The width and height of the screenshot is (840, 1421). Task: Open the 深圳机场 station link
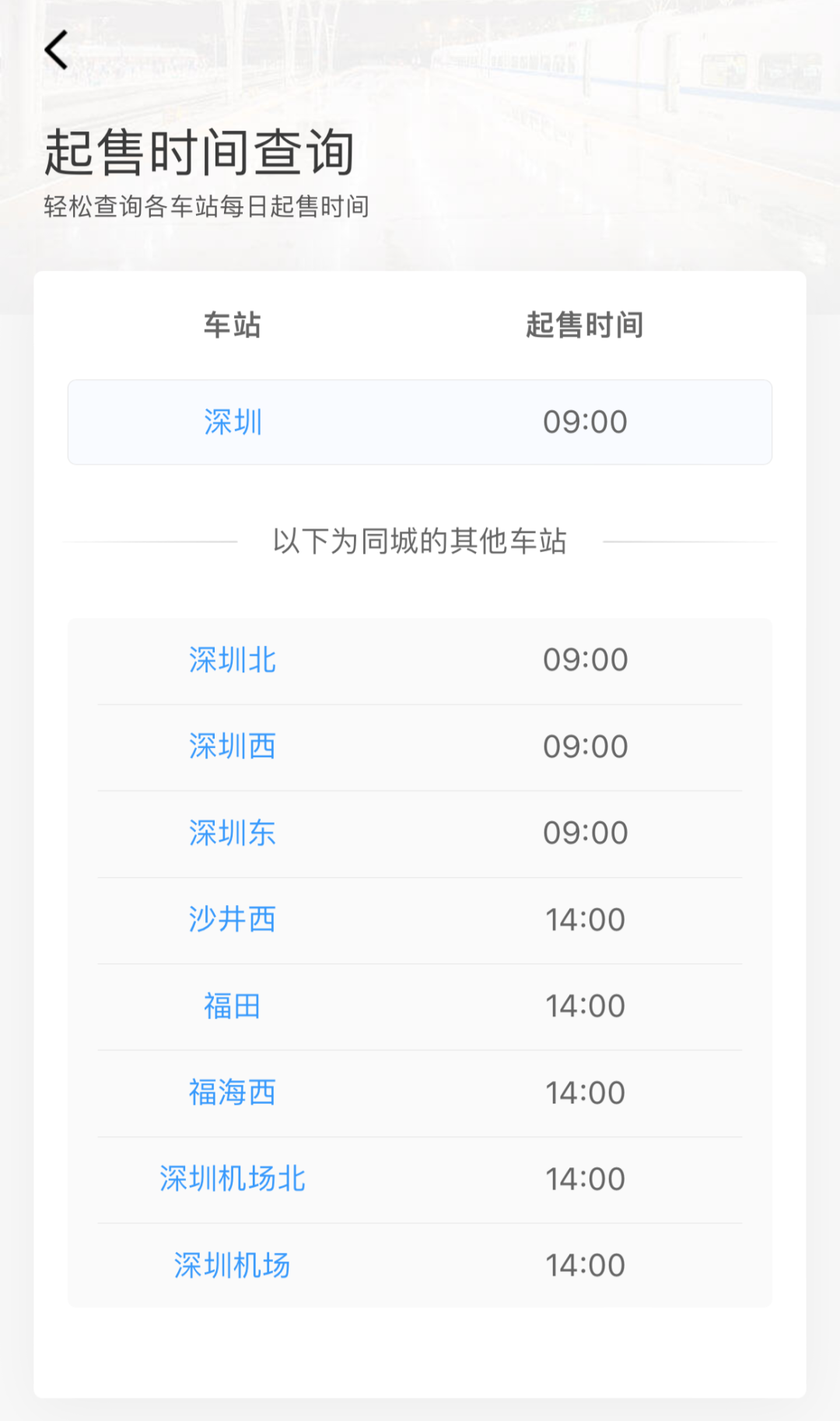(233, 1265)
